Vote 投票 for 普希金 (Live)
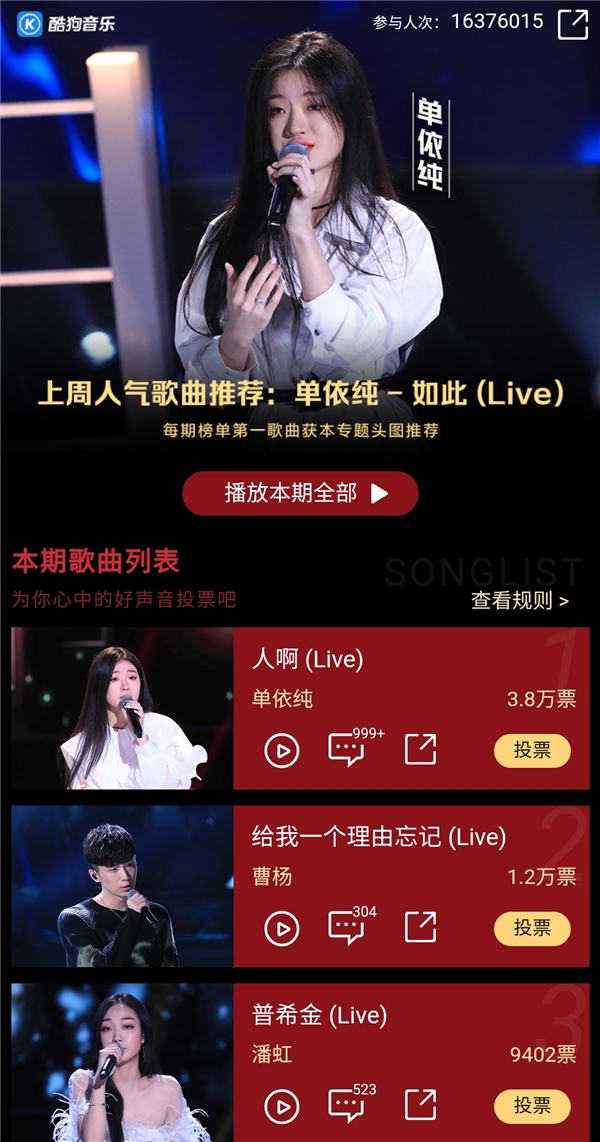This screenshot has width=600, height=1142. click(532, 1107)
